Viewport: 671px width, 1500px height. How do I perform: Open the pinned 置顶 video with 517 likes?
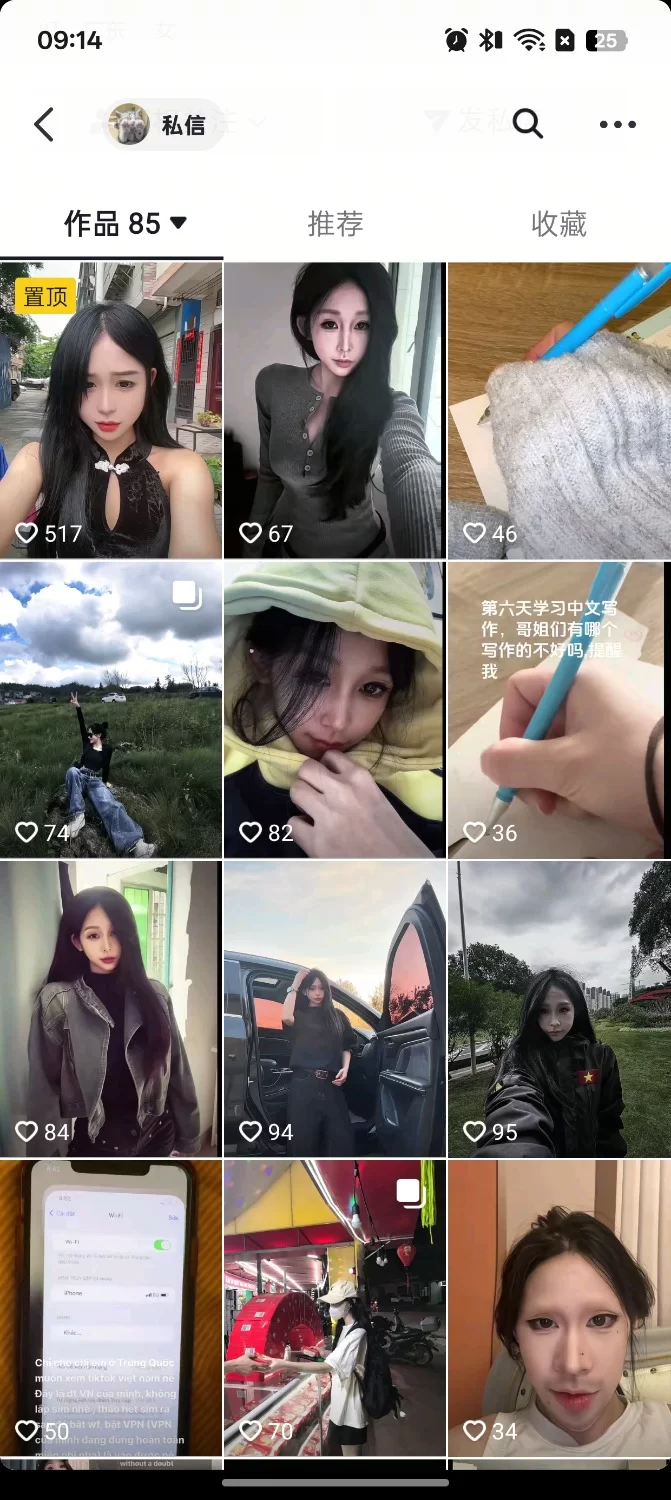point(111,410)
